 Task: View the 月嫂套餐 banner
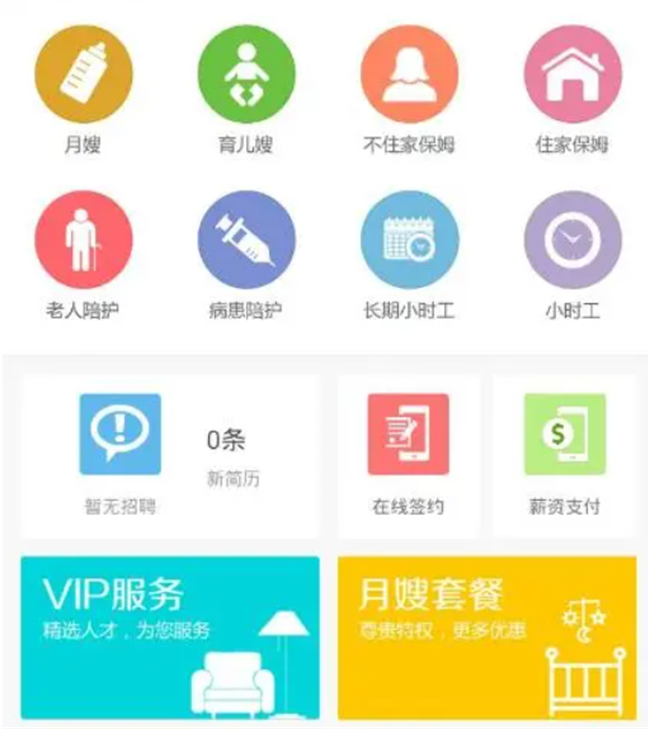pos(486,637)
